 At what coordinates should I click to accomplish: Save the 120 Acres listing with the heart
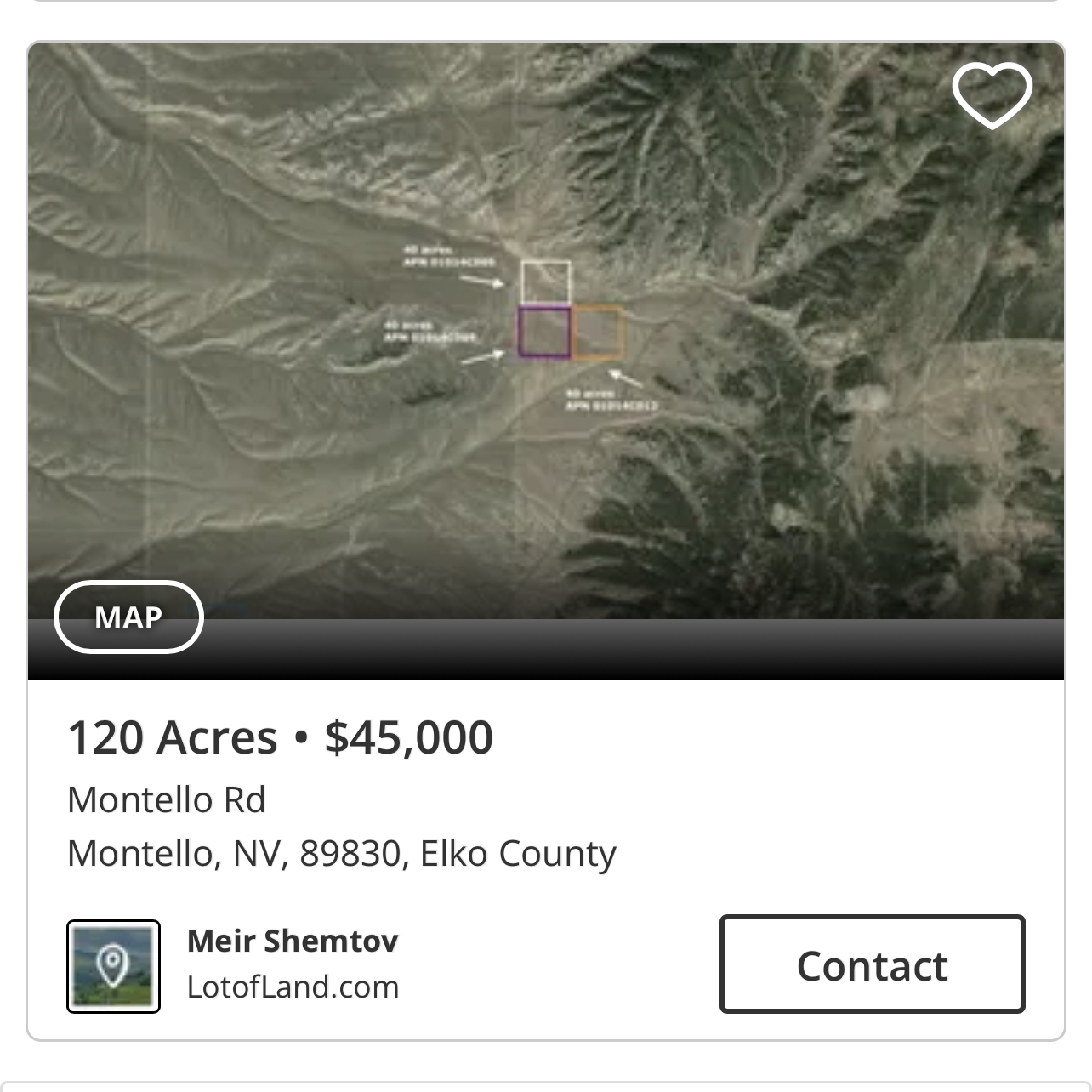(992, 94)
